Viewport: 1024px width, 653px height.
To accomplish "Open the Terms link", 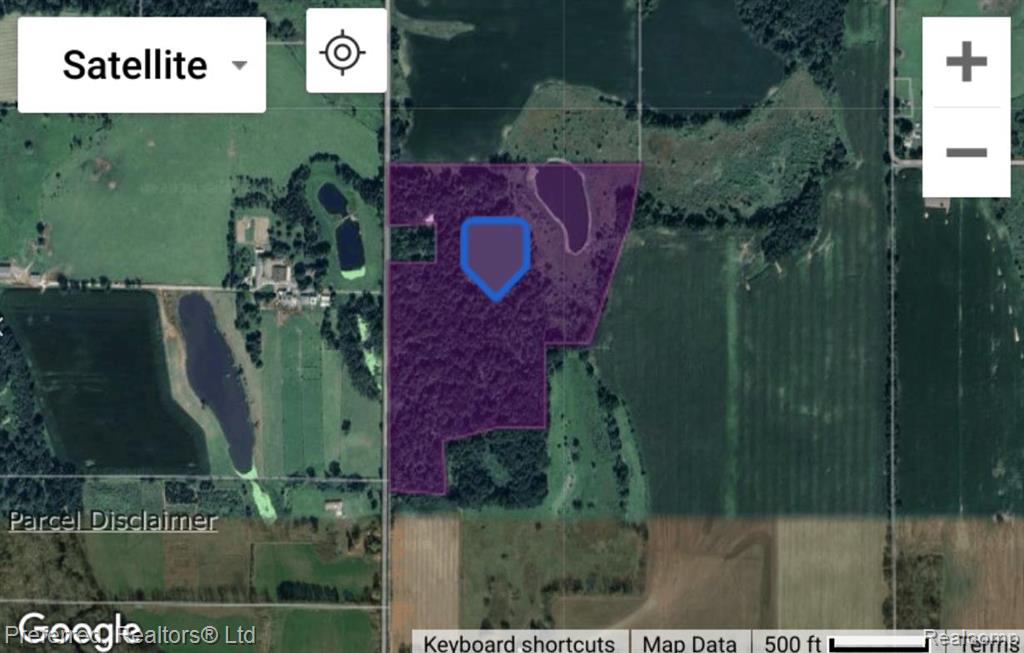I will (x=990, y=643).
